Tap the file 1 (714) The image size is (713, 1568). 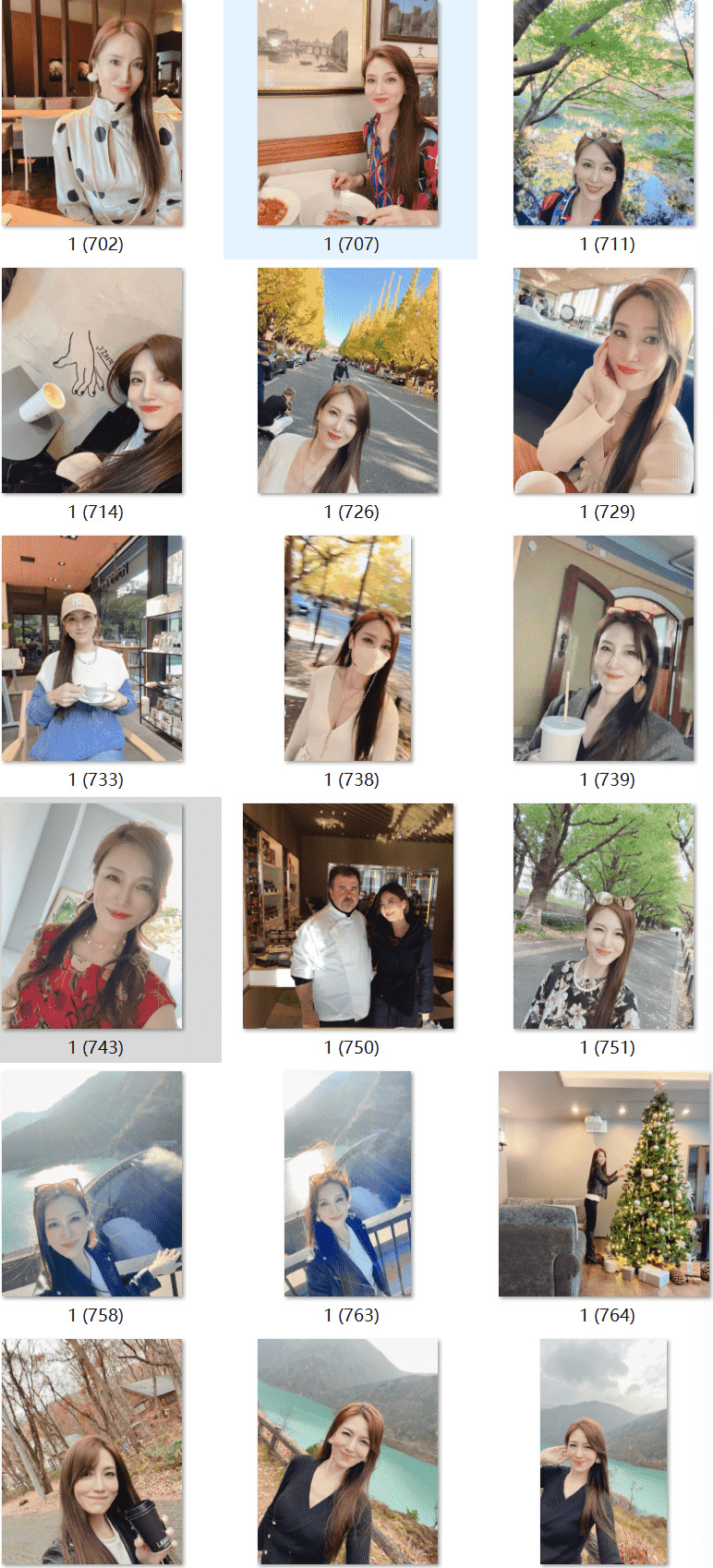pos(92,380)
